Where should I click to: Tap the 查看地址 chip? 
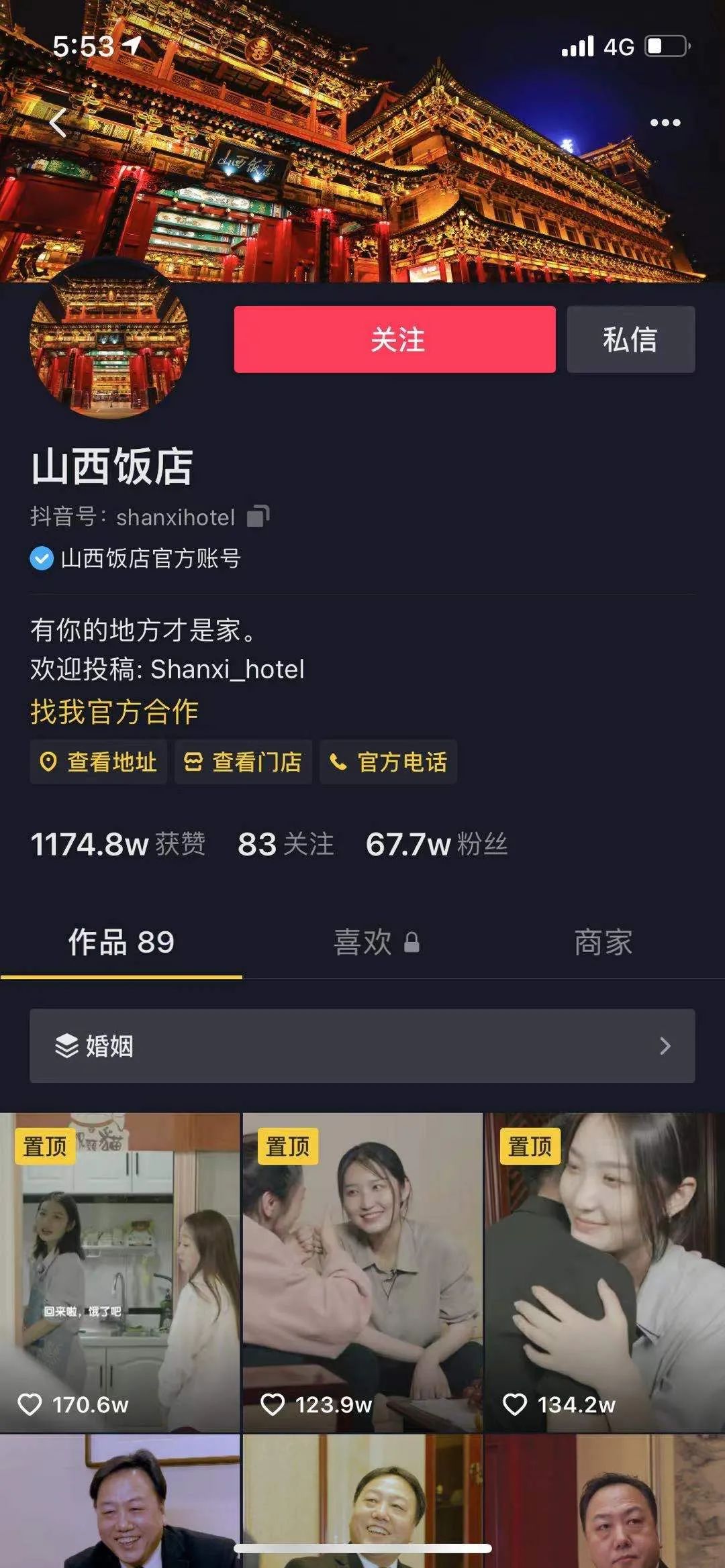pyautogui.click(x=99, y=762)
